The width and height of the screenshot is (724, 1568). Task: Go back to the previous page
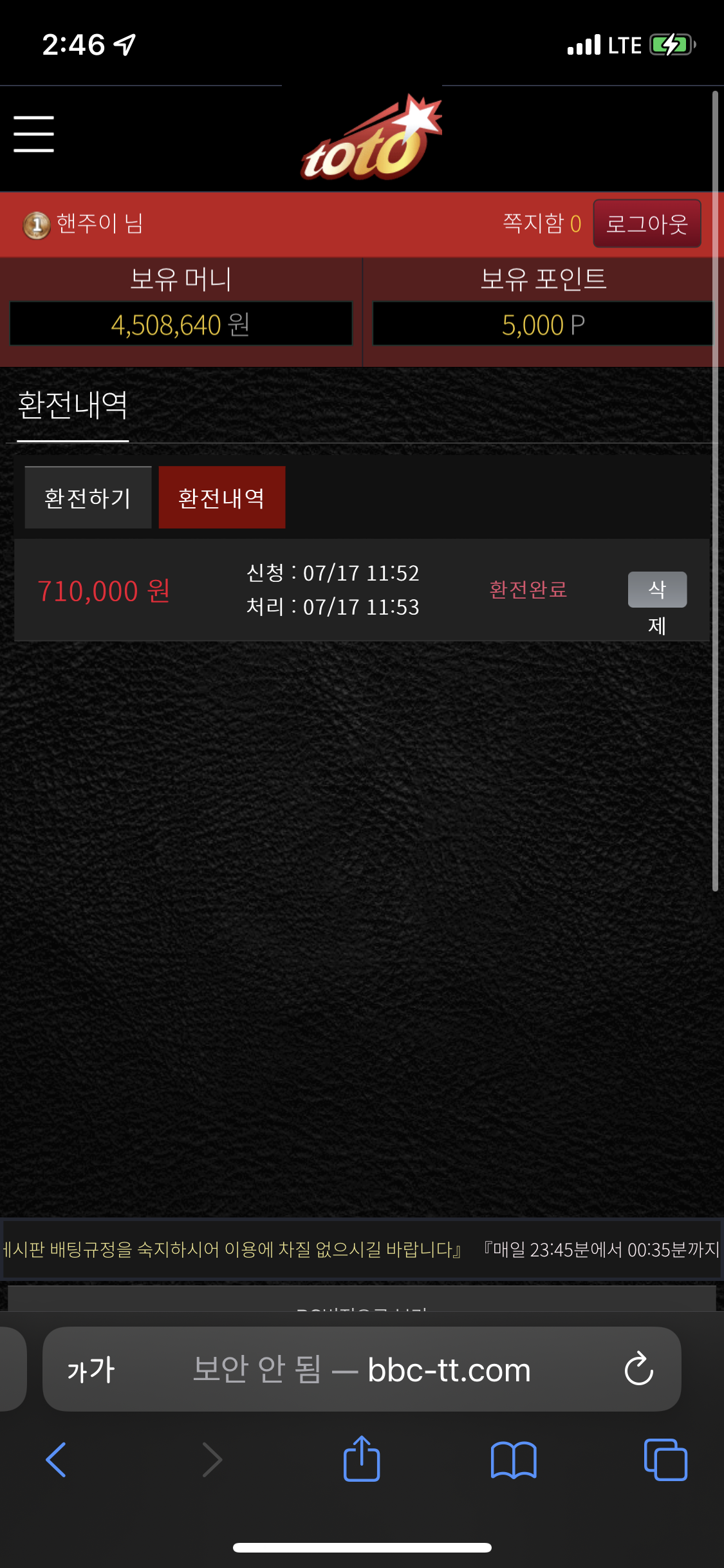click(x=57, y=1460)
